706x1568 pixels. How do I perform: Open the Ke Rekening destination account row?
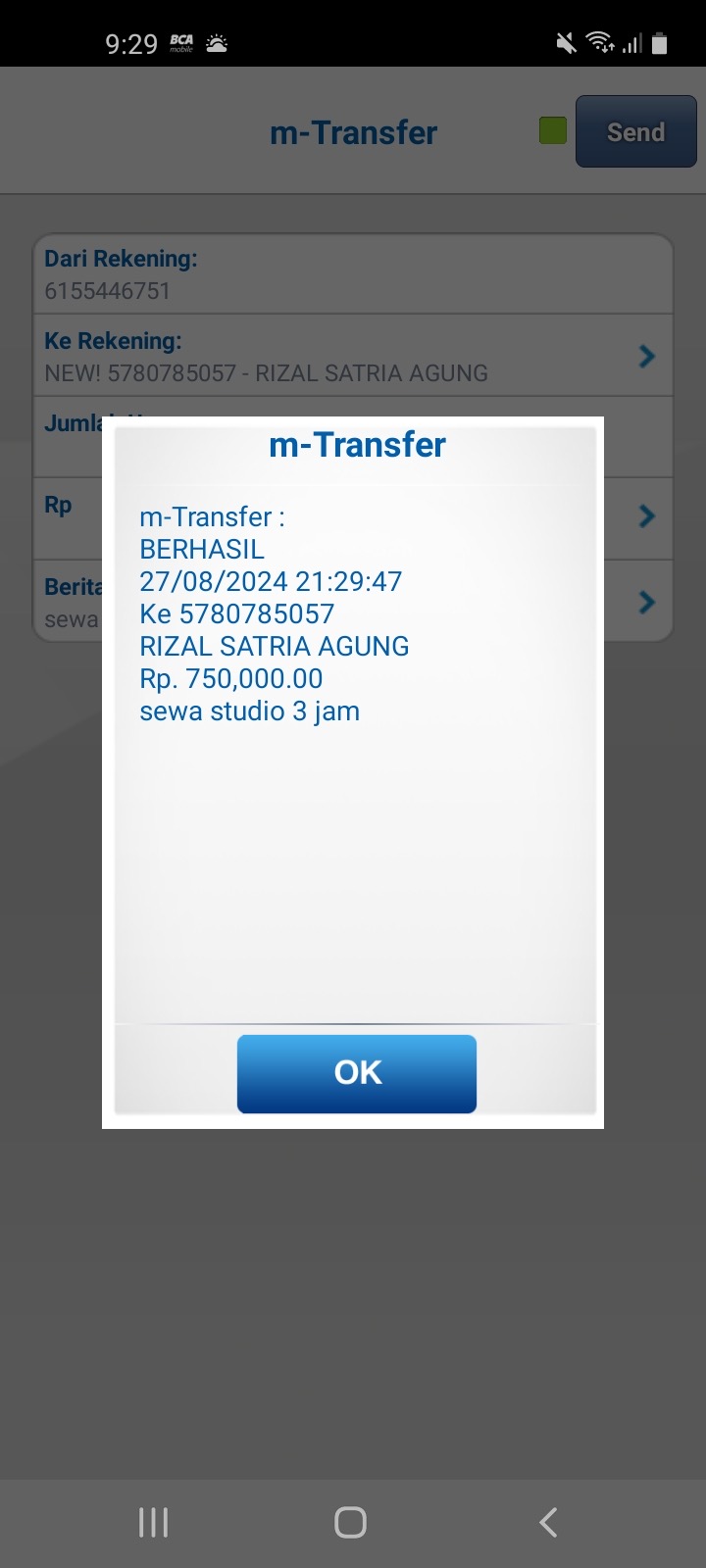tap(353, 356)
